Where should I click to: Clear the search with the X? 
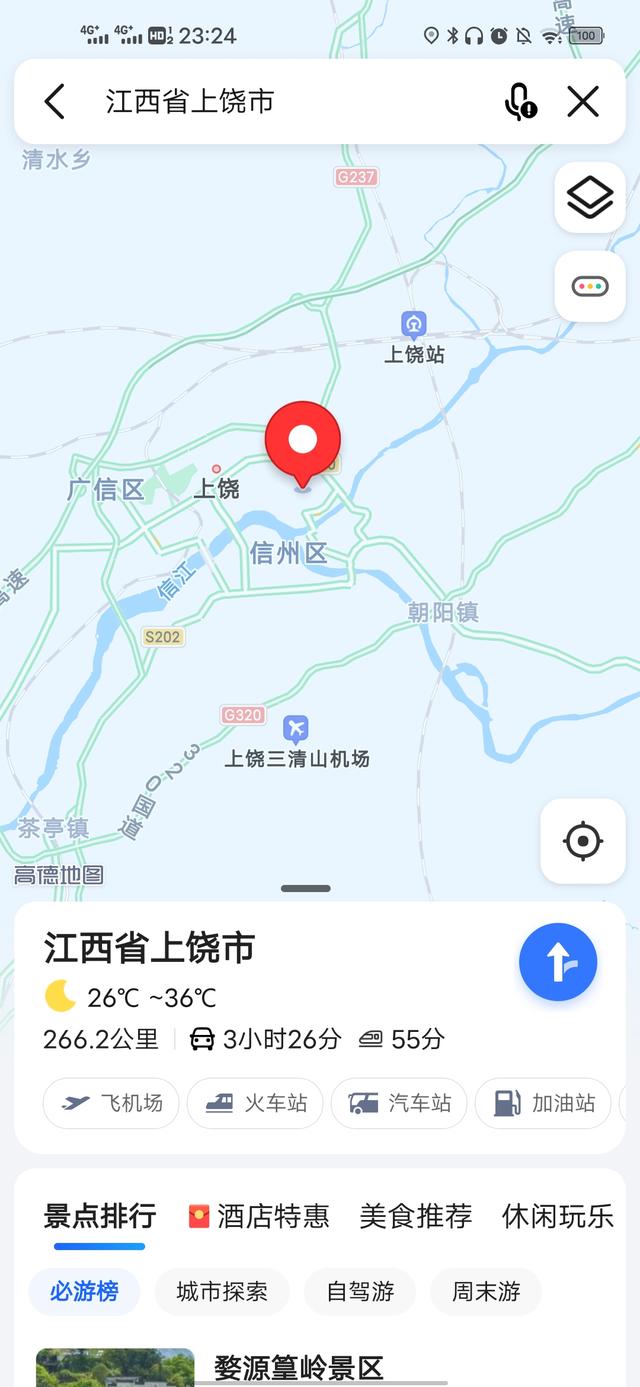pyautogui.click(x=582, y=102)
